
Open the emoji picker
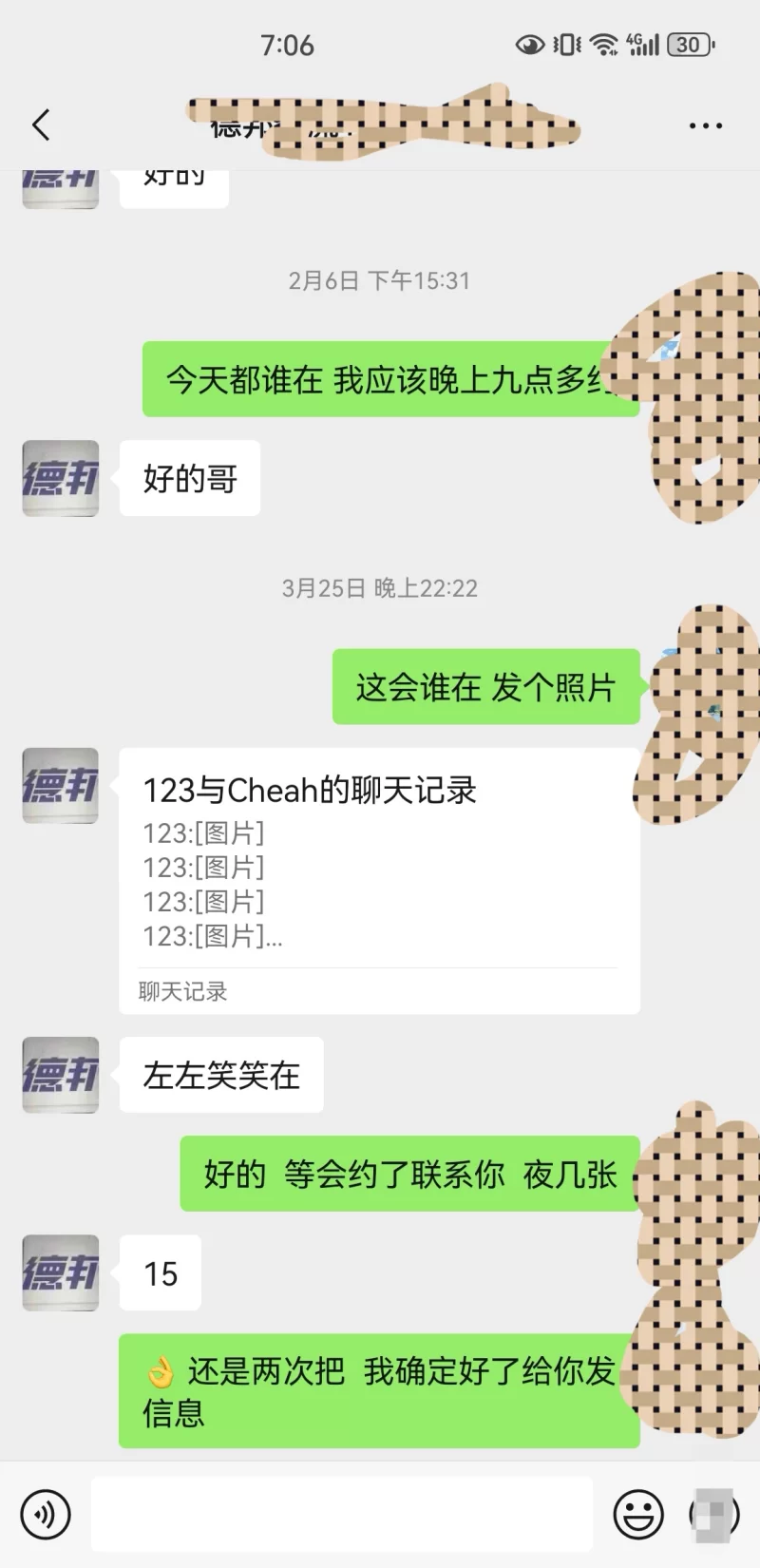tap(638, 1513)
